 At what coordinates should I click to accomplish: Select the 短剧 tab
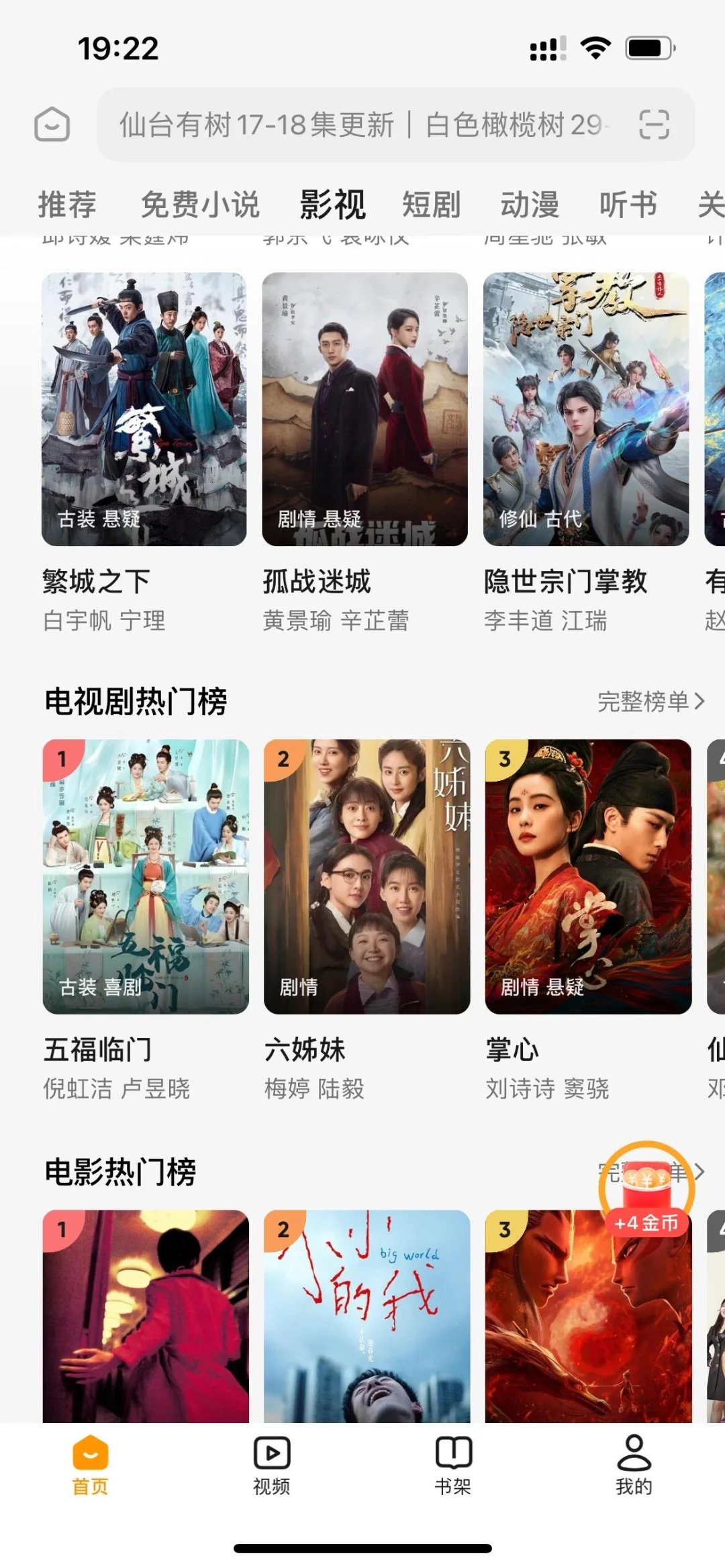431,205
